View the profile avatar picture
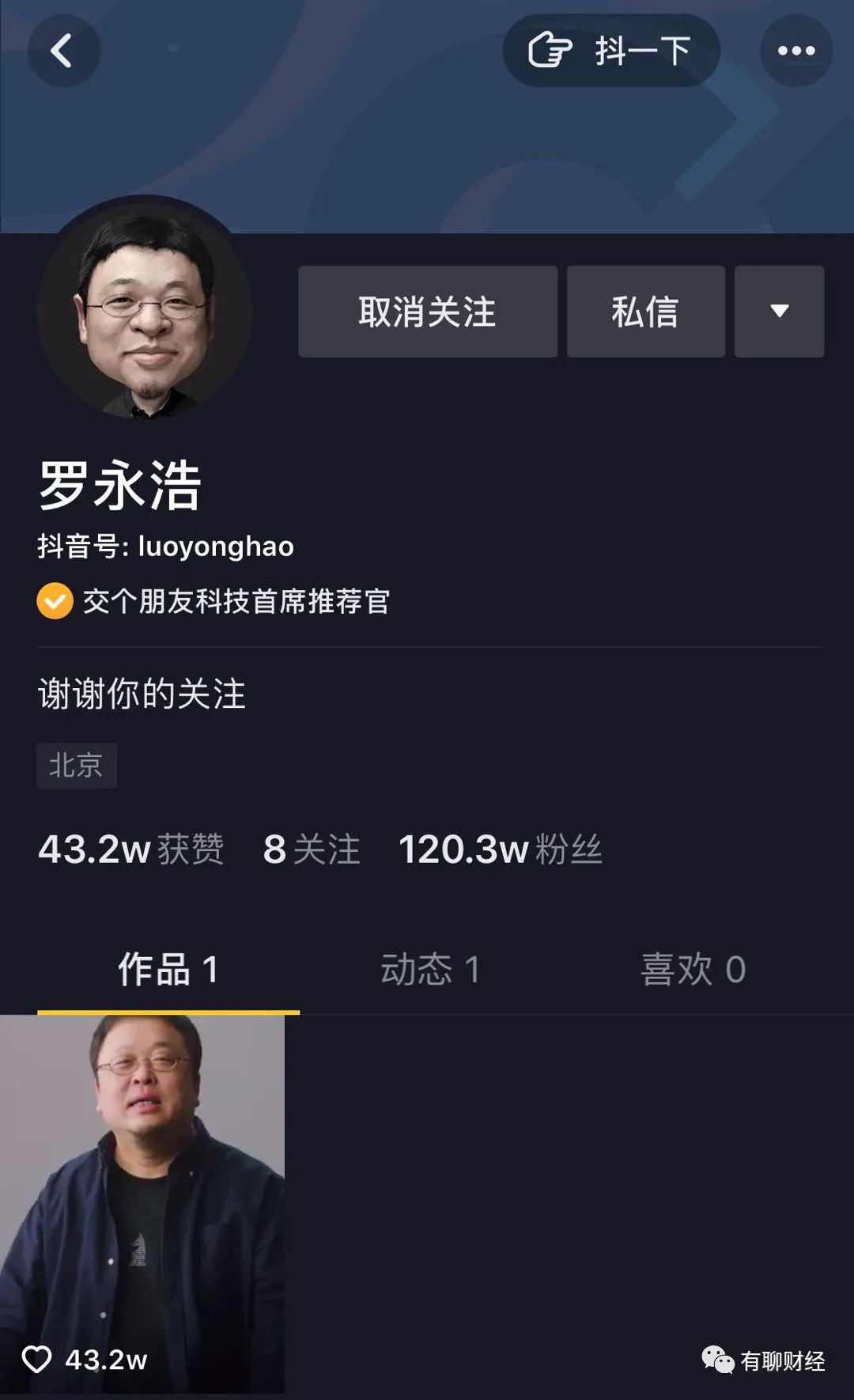854x1400 pixels. pyautogui.click(x=145, y=308)
